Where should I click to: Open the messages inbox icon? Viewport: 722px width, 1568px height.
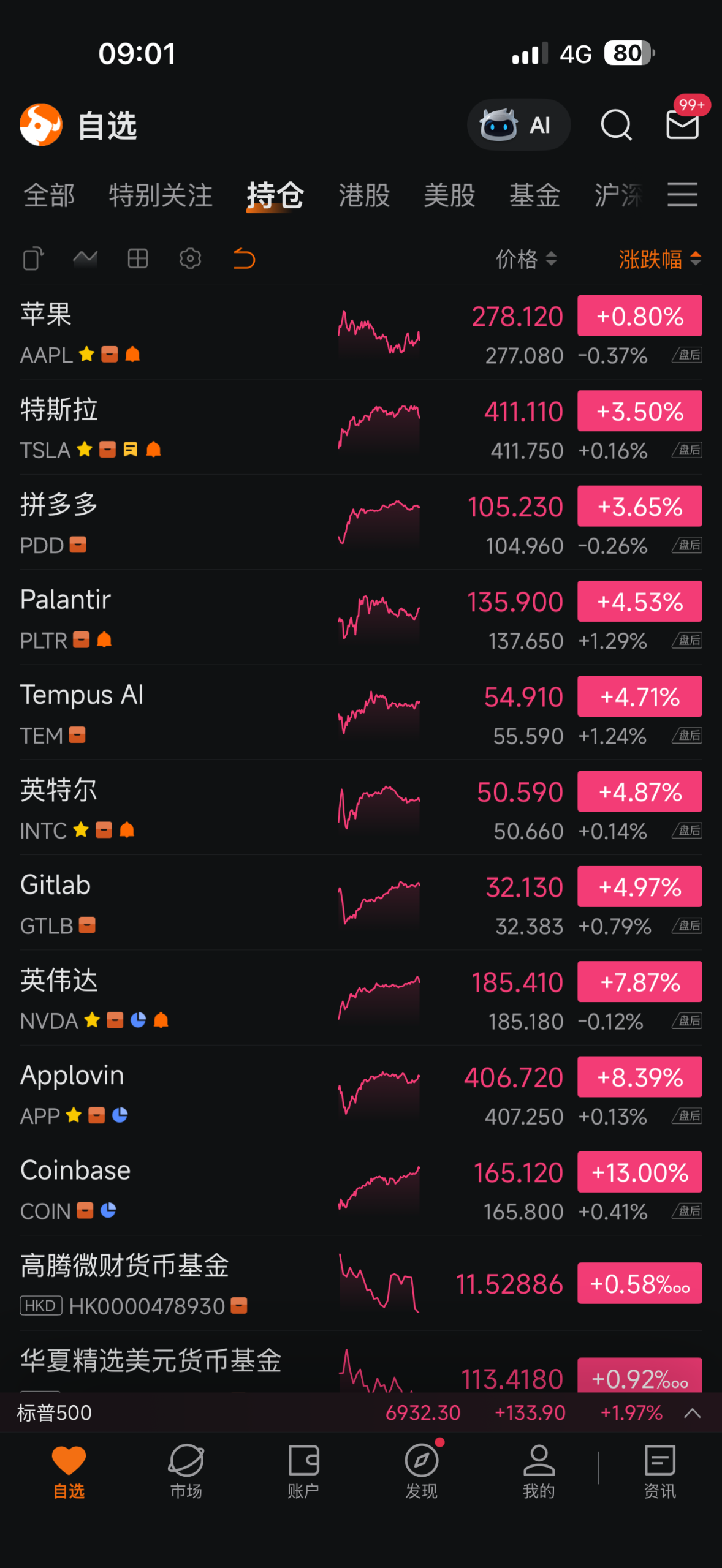(682, 125)
